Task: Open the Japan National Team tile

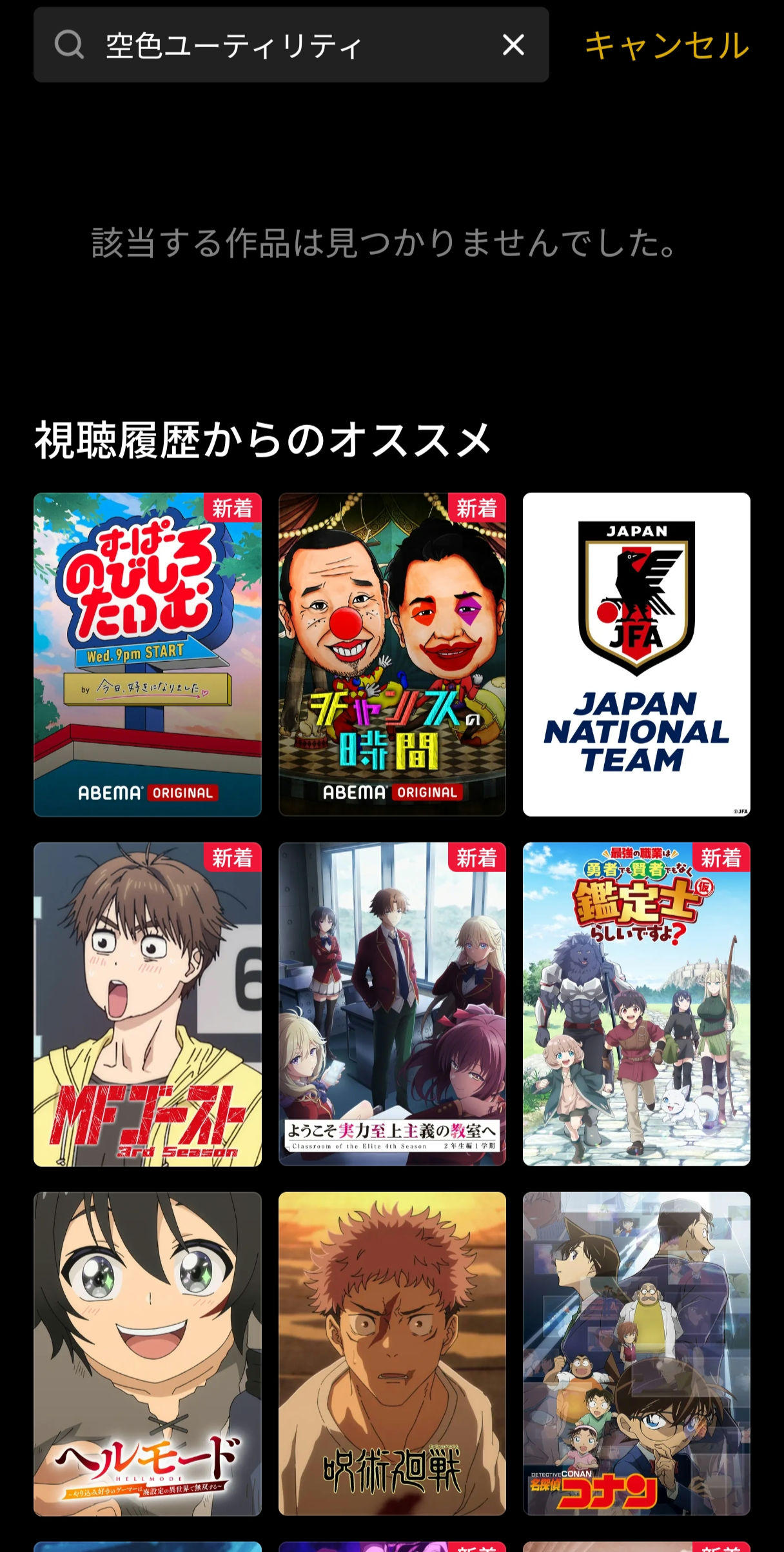Action: (636, 654)
